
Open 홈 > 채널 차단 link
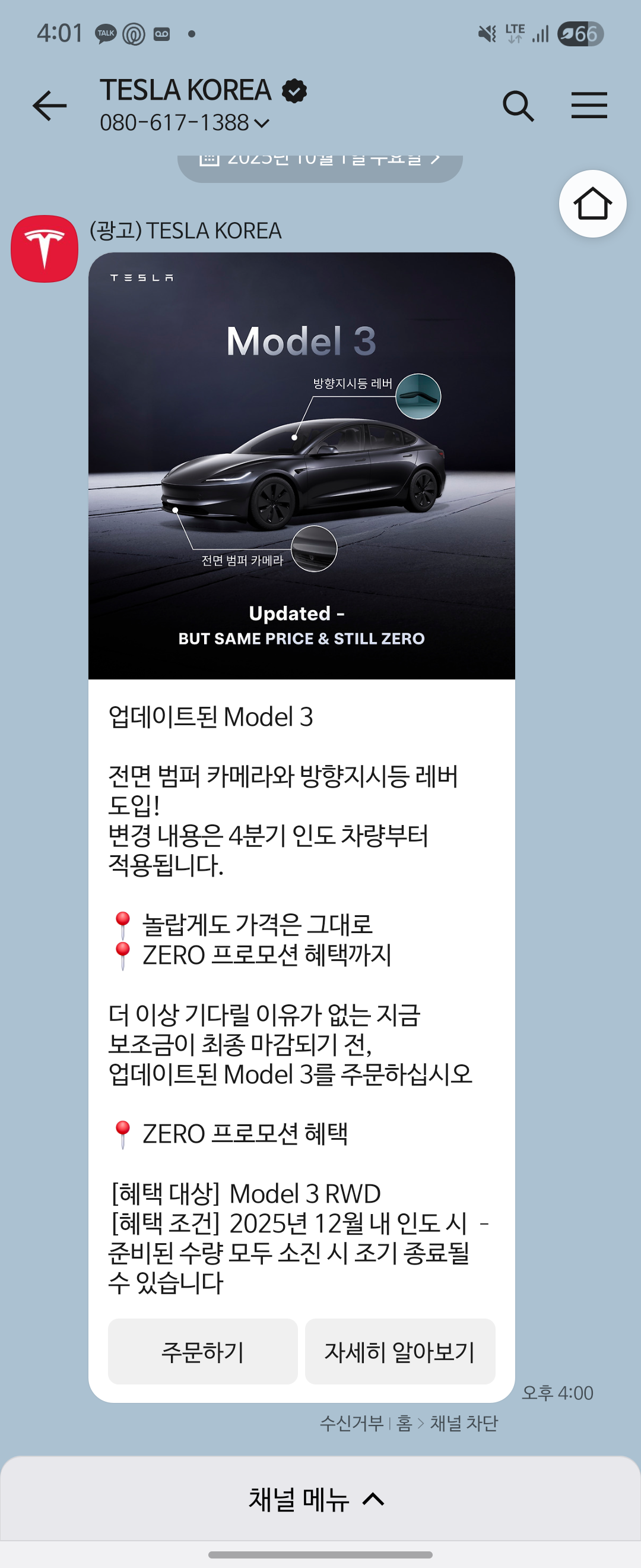tap(447, 1423)
